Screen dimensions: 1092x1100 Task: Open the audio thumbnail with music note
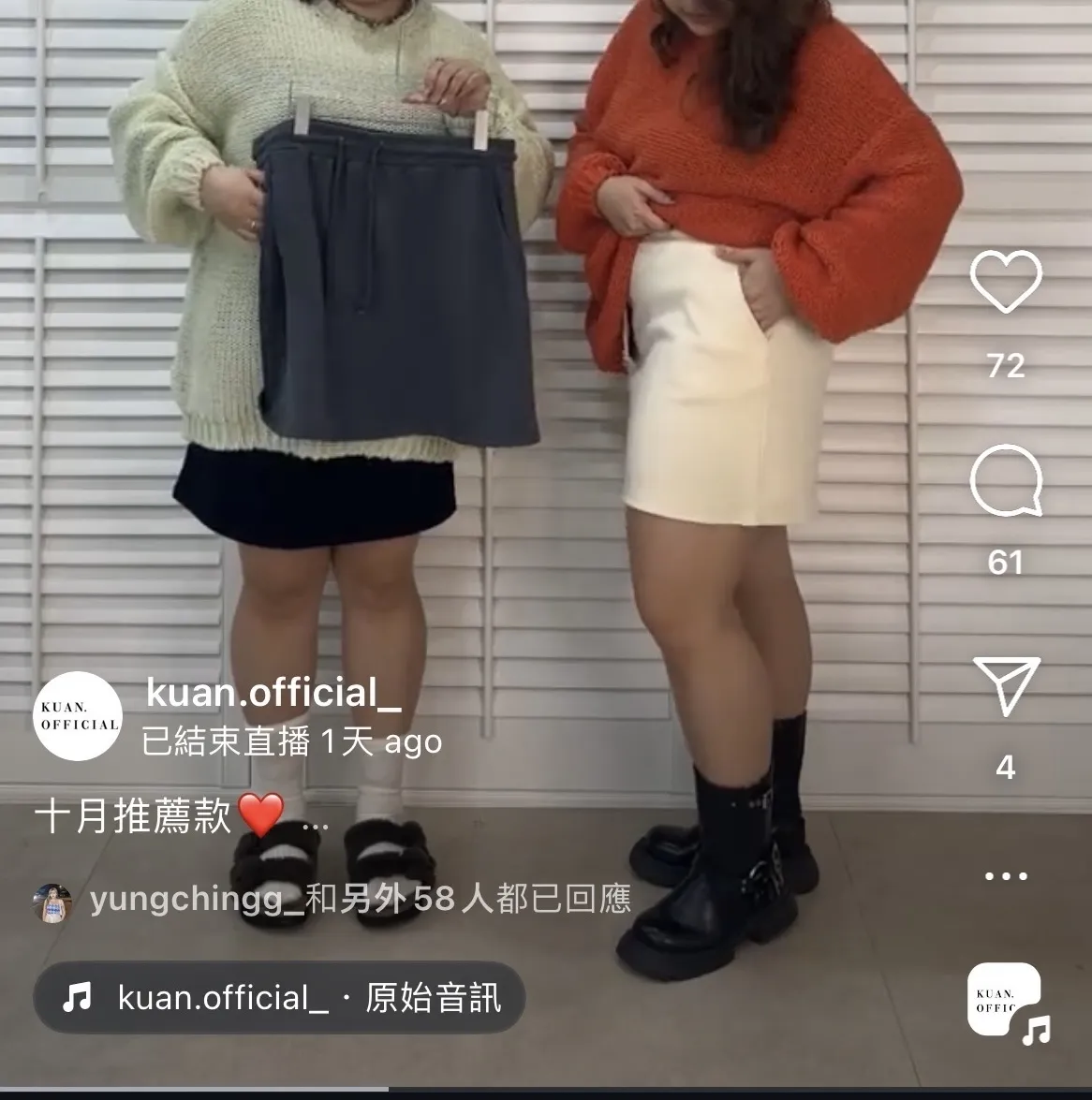pyautogui.click(x=1007, y=1002)
